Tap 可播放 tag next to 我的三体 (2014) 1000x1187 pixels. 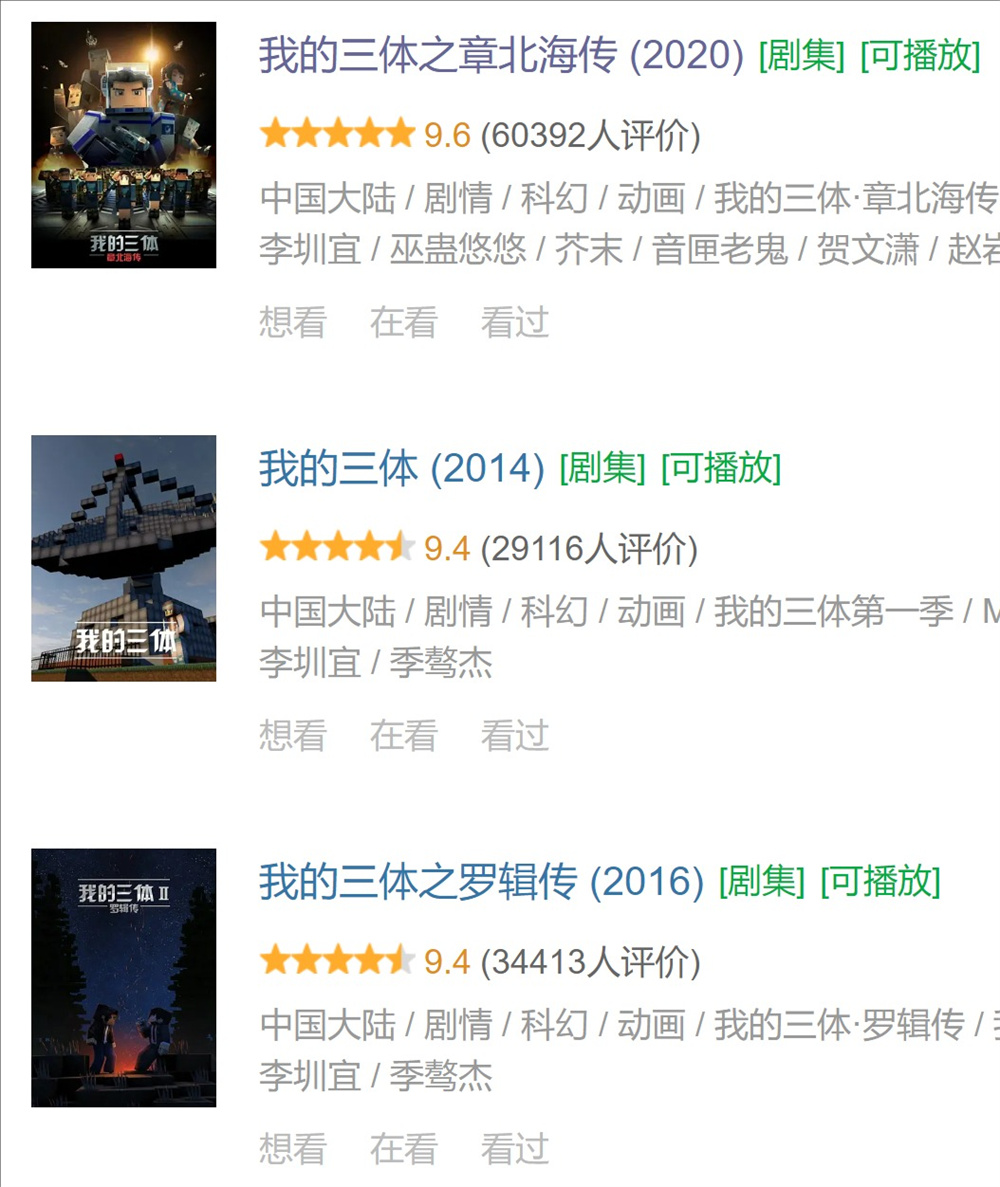pyautogui.click(x=721, y=469)
